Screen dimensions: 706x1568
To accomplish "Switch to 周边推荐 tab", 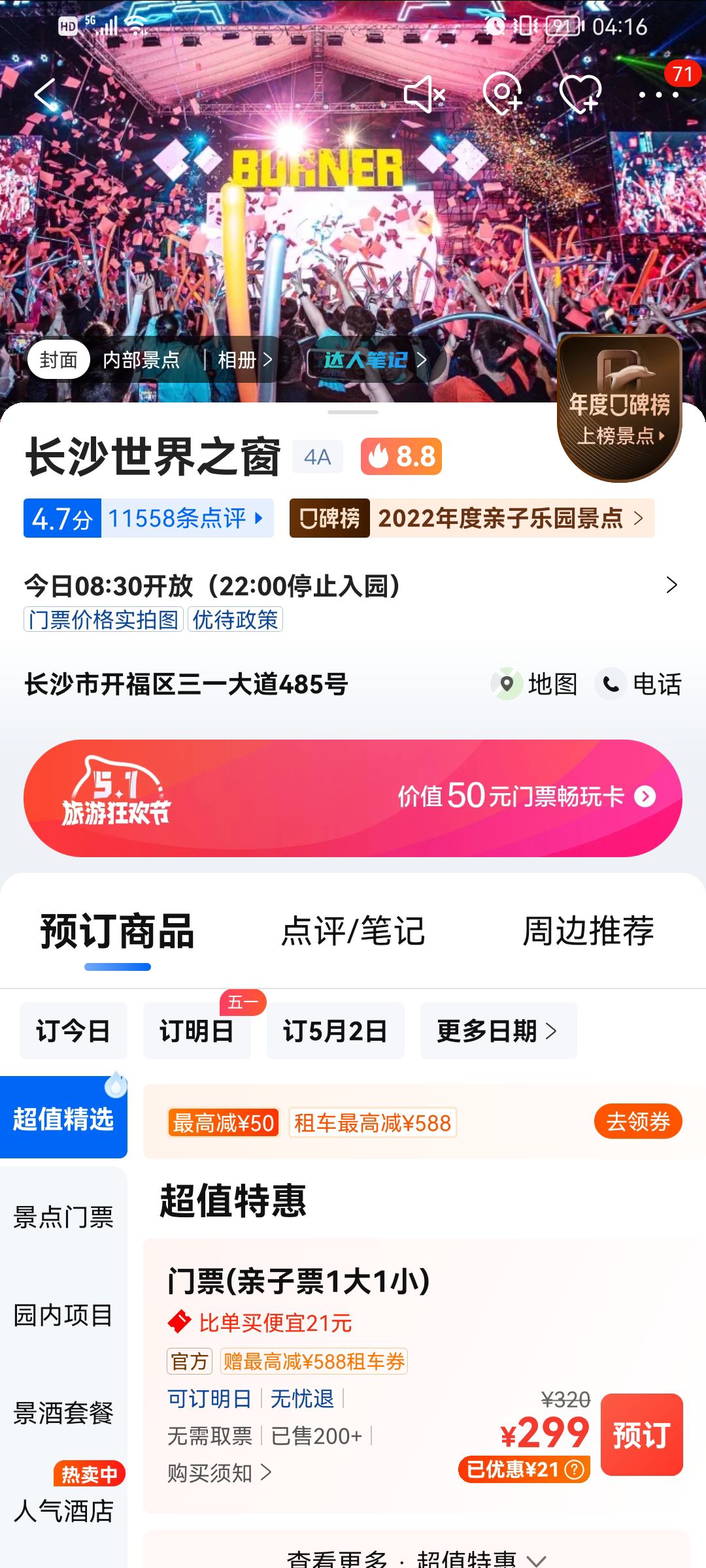I will coord(588,931).
